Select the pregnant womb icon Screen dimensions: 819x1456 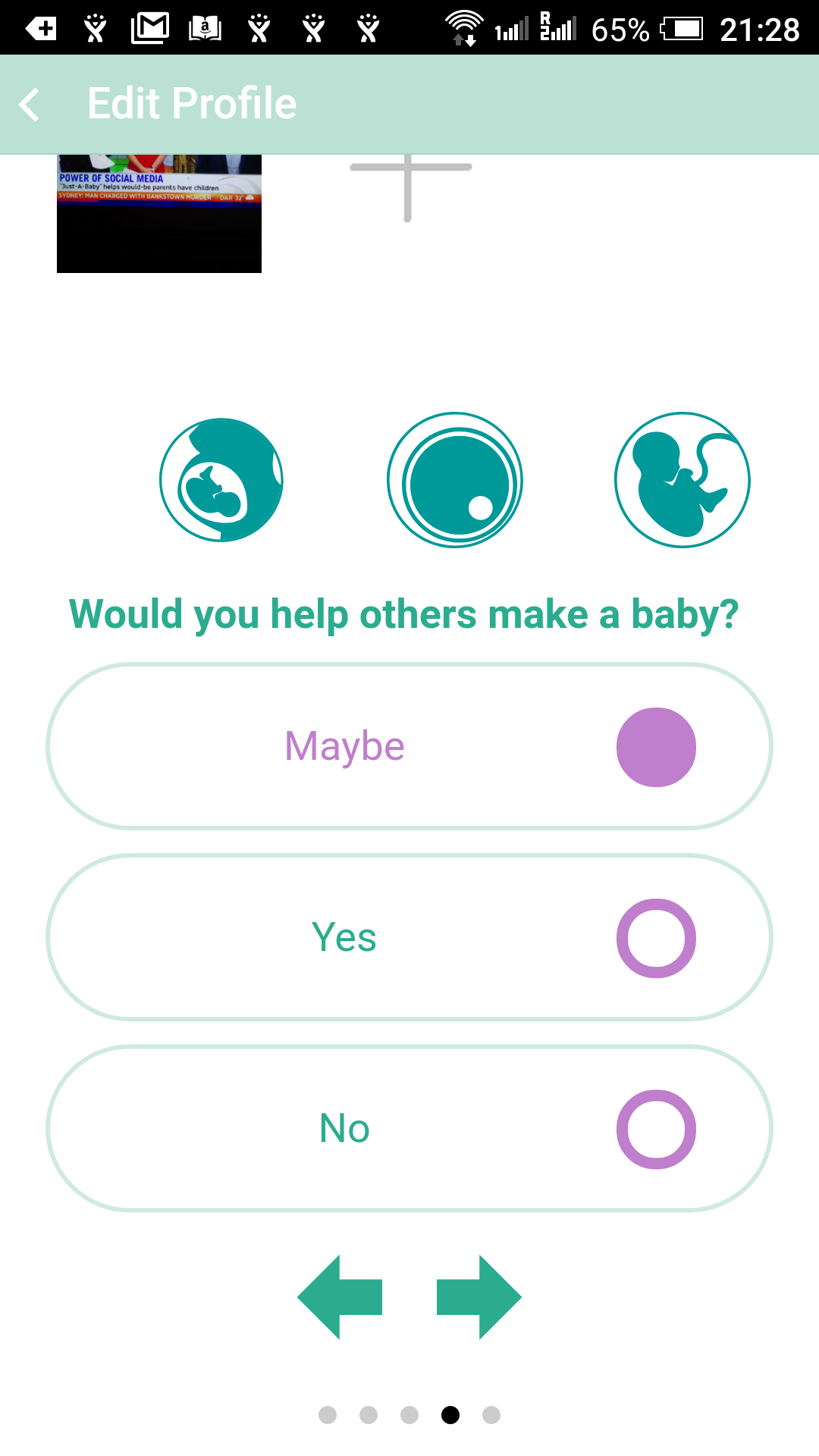pyautogui.click(x=221, y=479)
